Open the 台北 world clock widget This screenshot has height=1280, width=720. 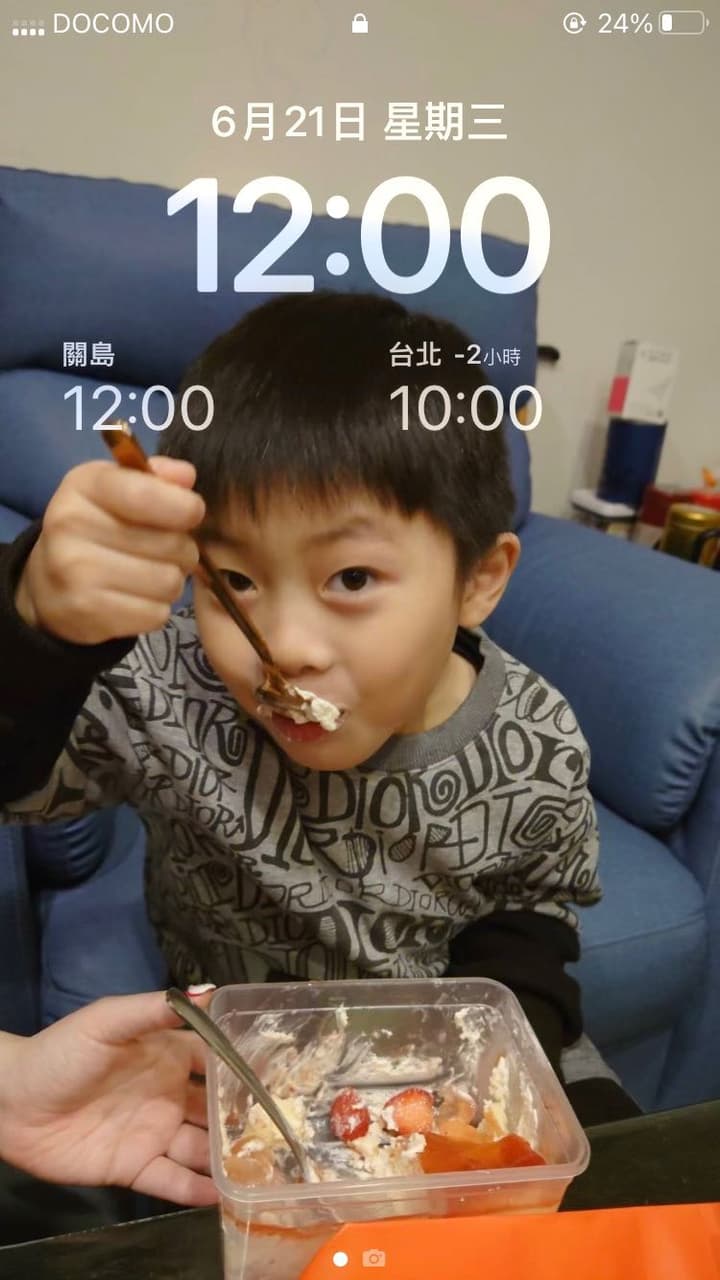466,387
